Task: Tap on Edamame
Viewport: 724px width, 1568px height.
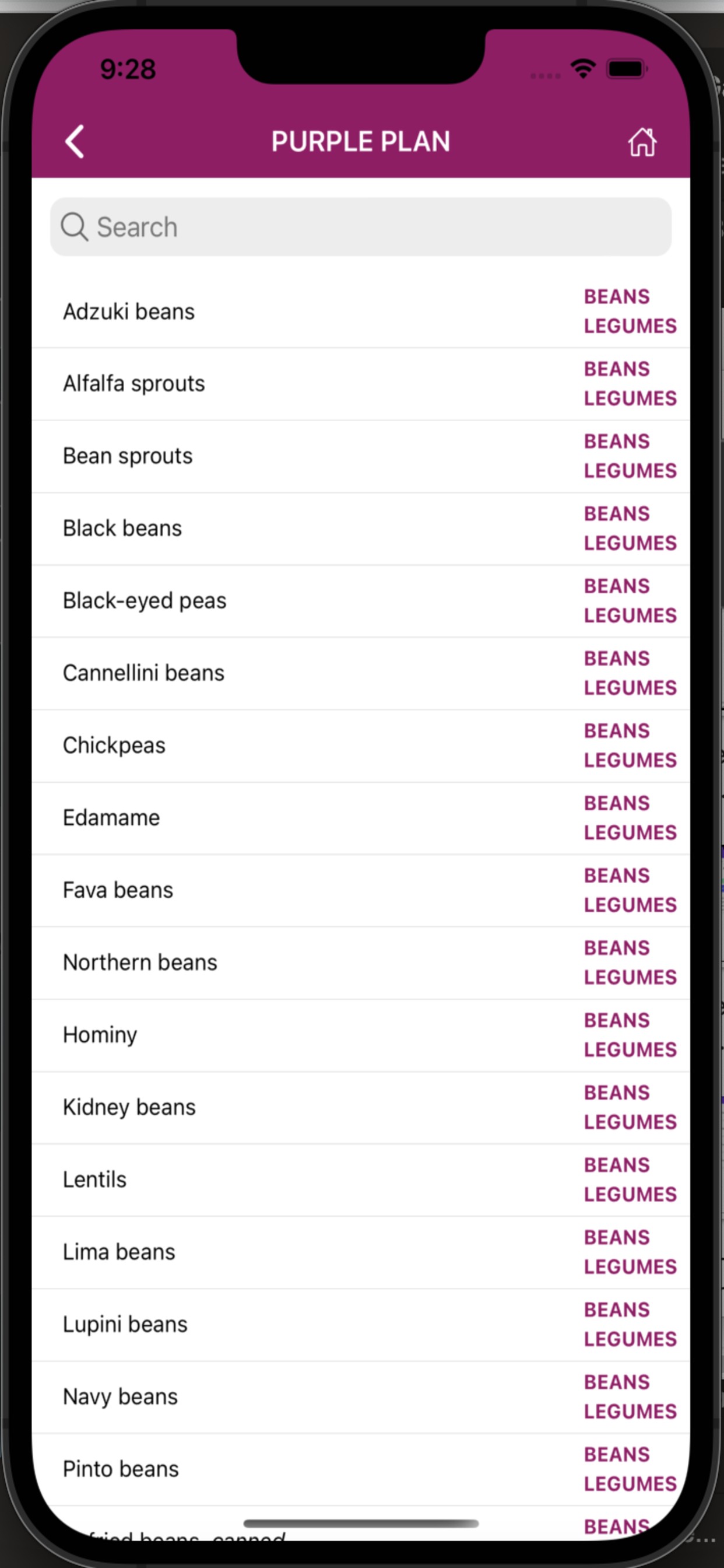Action: click(x=111, y=818)
